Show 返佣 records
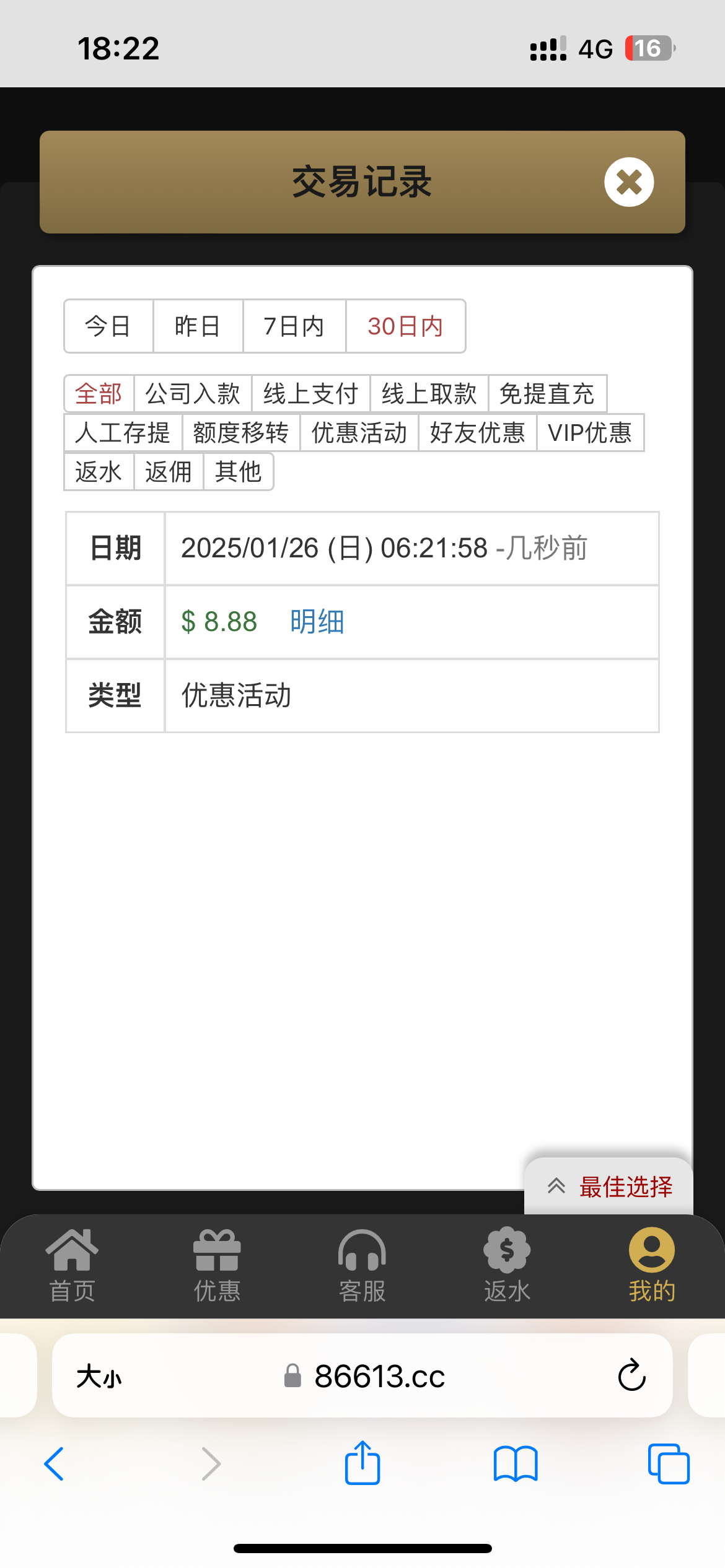The width and height of the screenshot is (725, 1568). point(169,472)
